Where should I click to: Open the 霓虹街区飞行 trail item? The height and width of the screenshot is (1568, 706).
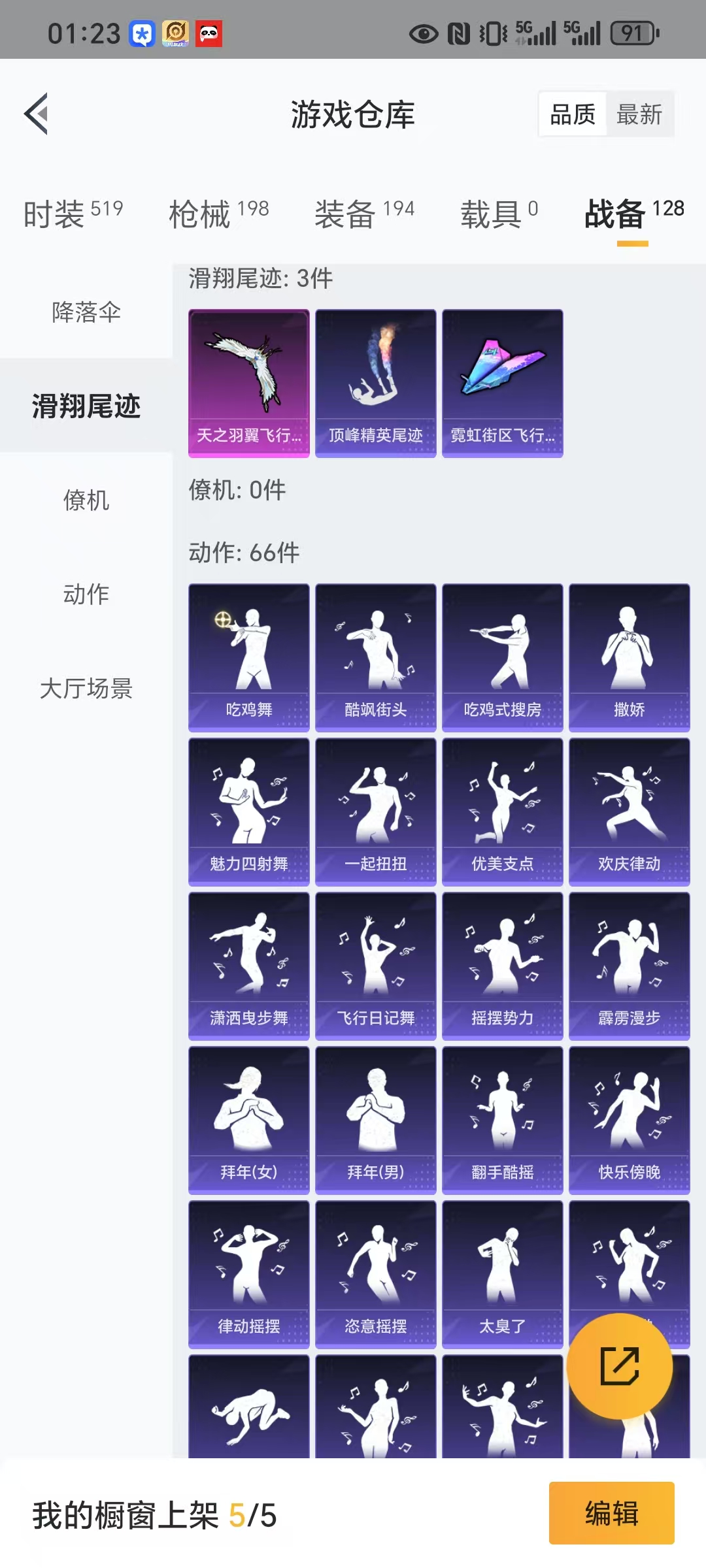503,384
